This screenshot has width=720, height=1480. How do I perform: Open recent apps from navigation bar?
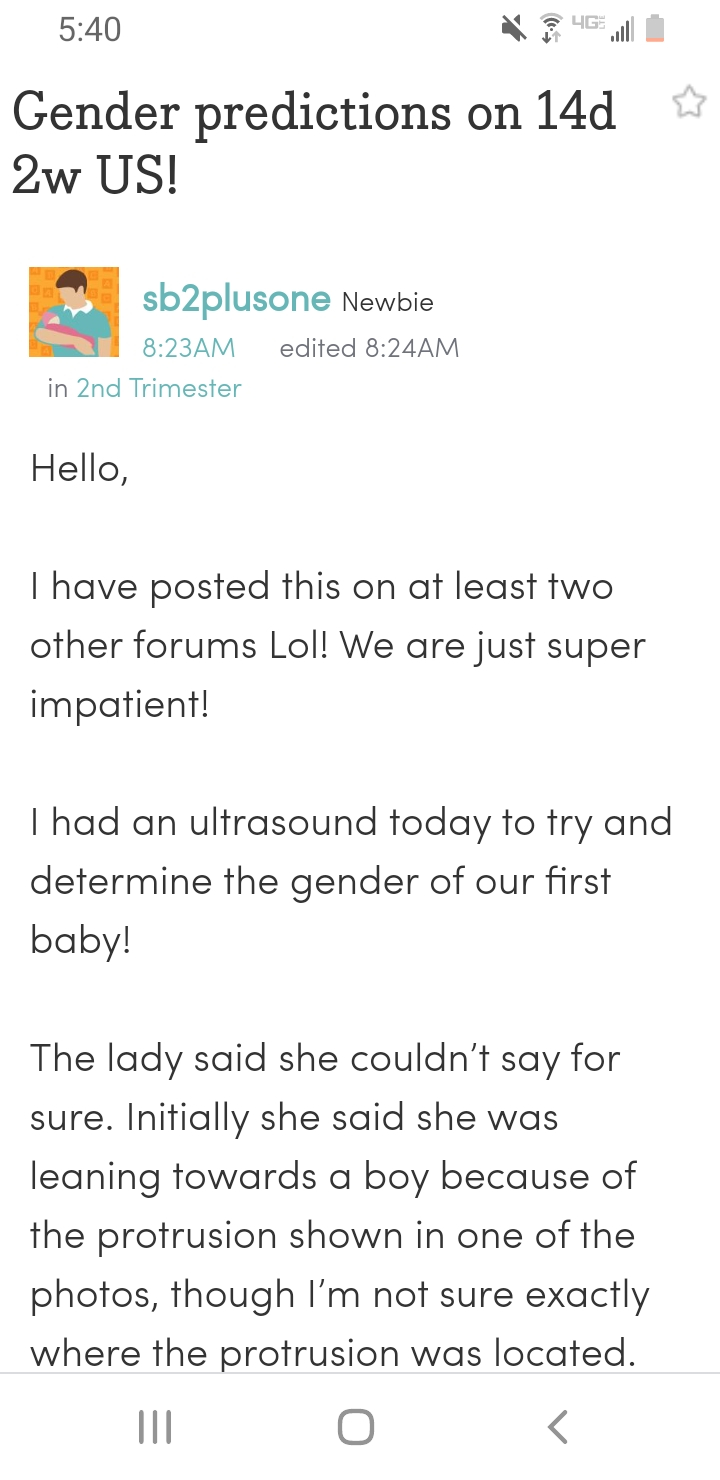155,1427
